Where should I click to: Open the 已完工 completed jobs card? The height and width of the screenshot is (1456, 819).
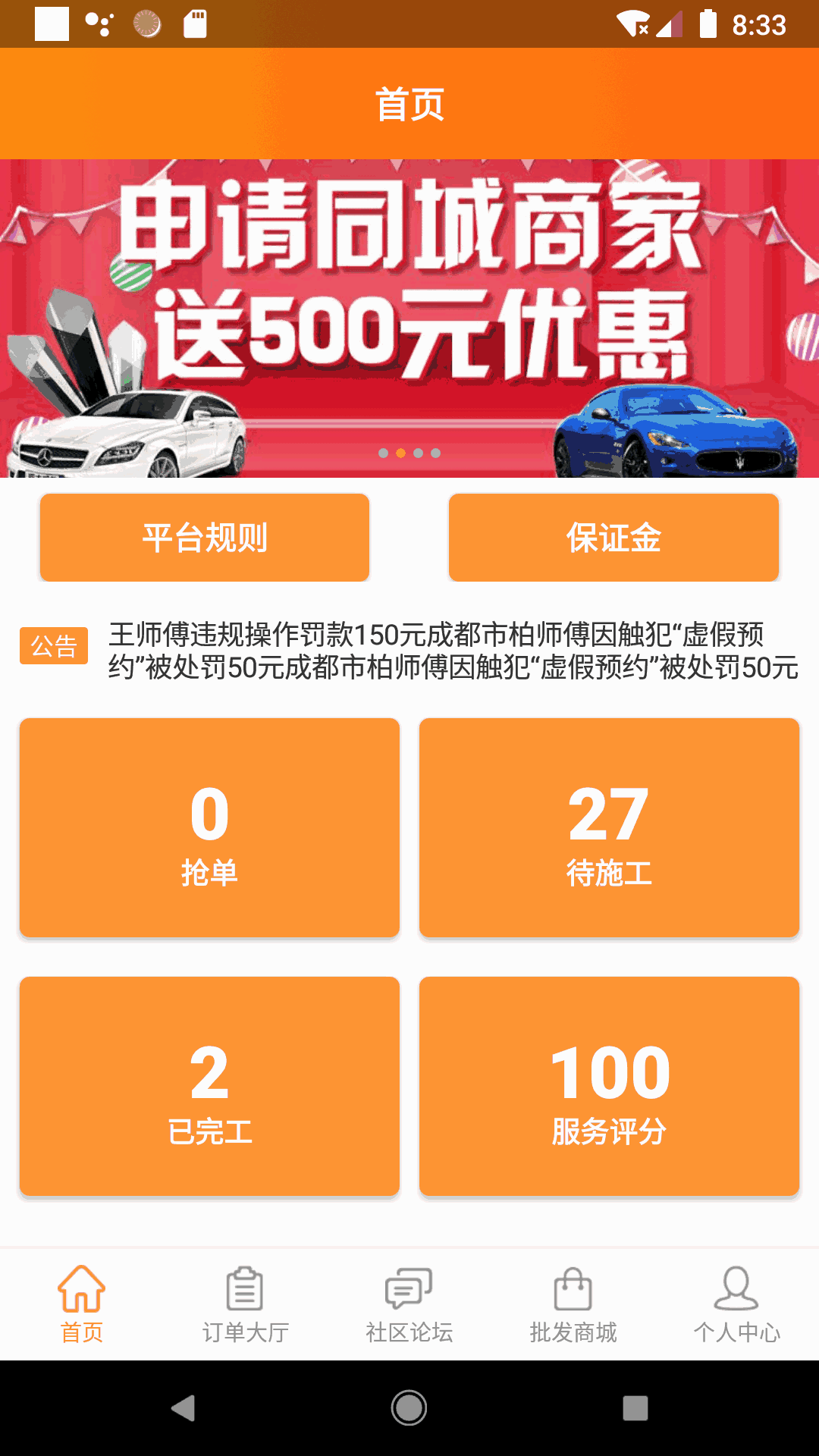click(x=209, y=1087)
